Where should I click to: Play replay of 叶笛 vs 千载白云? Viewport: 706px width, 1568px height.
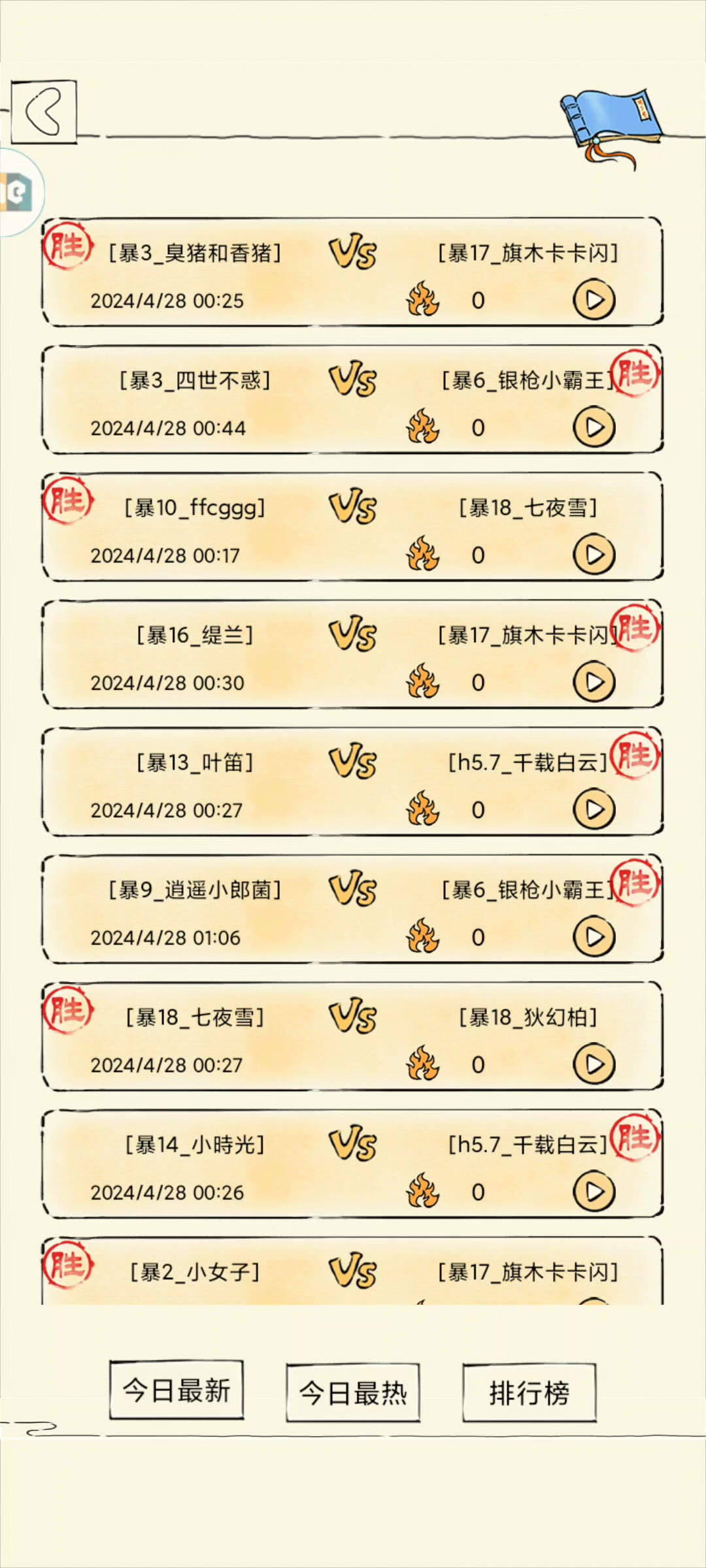[594, 809]
